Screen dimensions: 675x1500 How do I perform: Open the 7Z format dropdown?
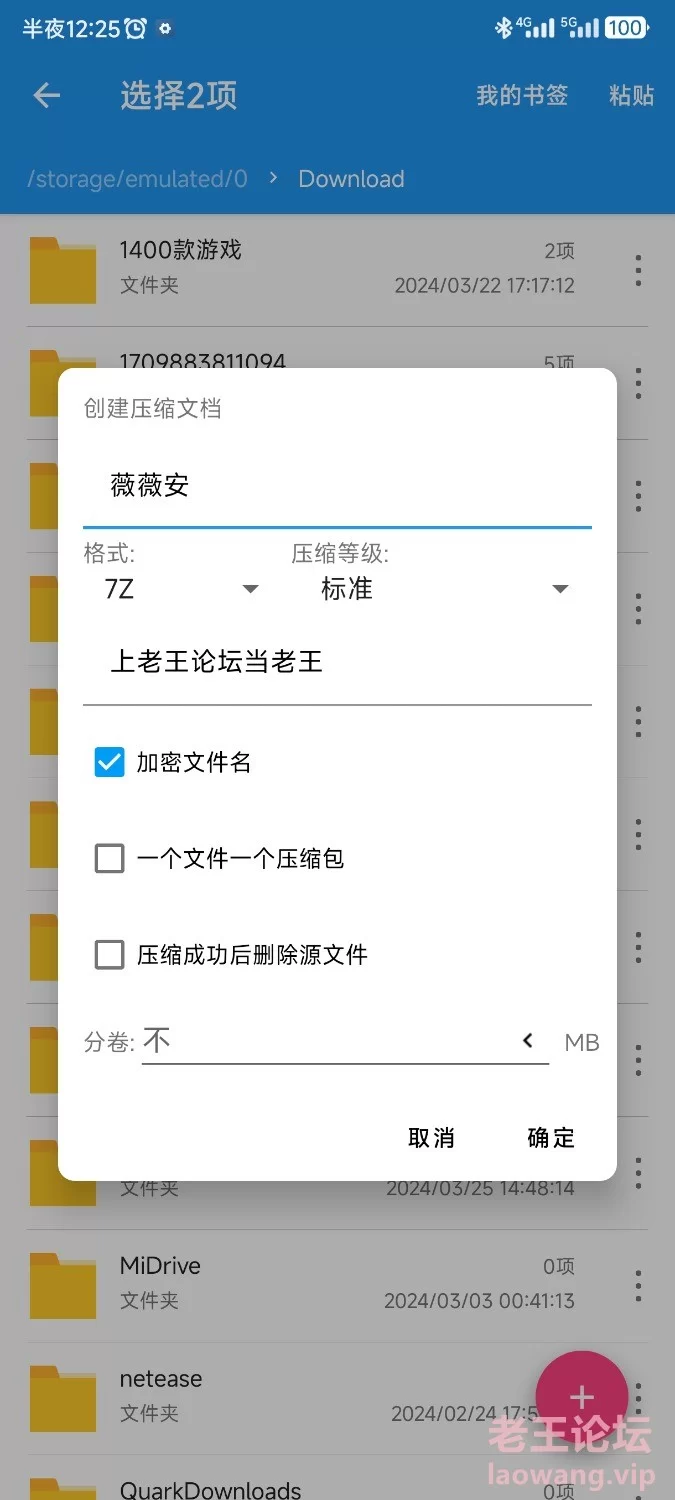tap(180, 589)
